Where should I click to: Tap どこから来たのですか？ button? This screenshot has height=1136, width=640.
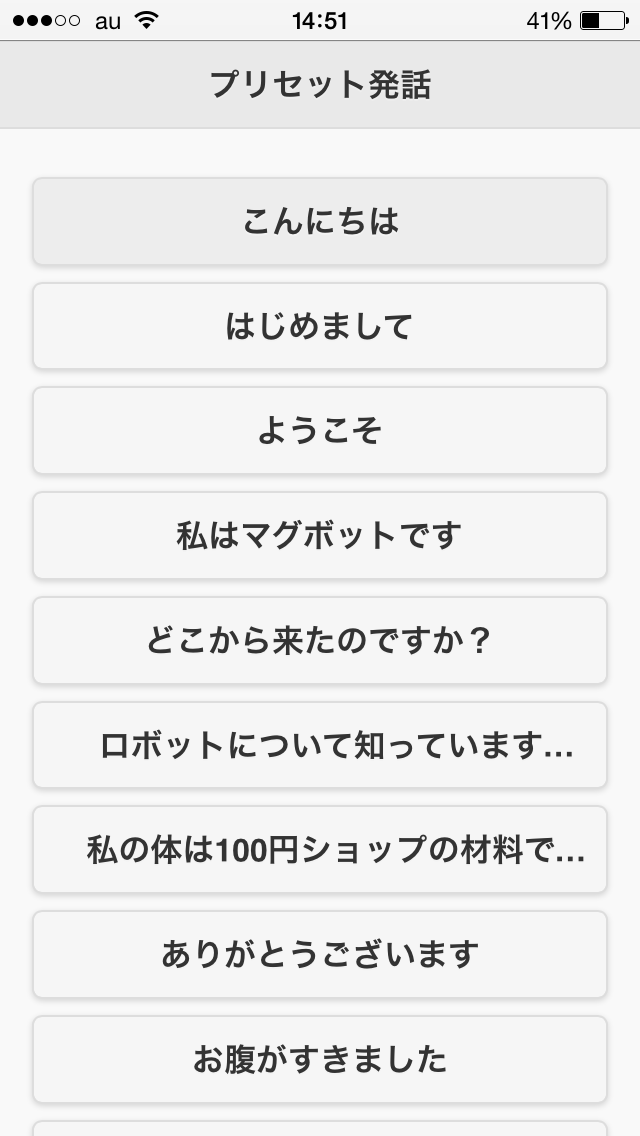point(320,640)
